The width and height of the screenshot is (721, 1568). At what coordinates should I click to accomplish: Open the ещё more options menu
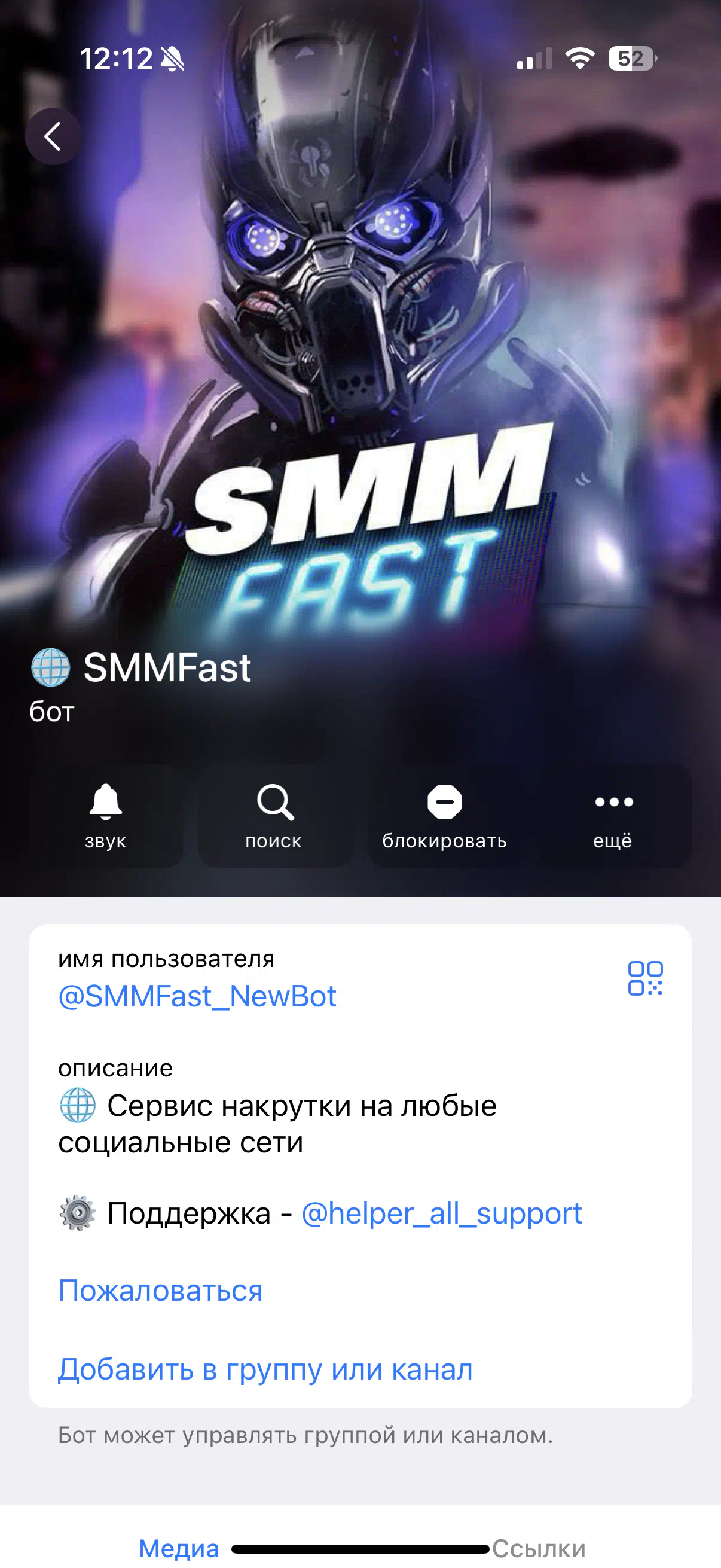[x=615, y=816]
